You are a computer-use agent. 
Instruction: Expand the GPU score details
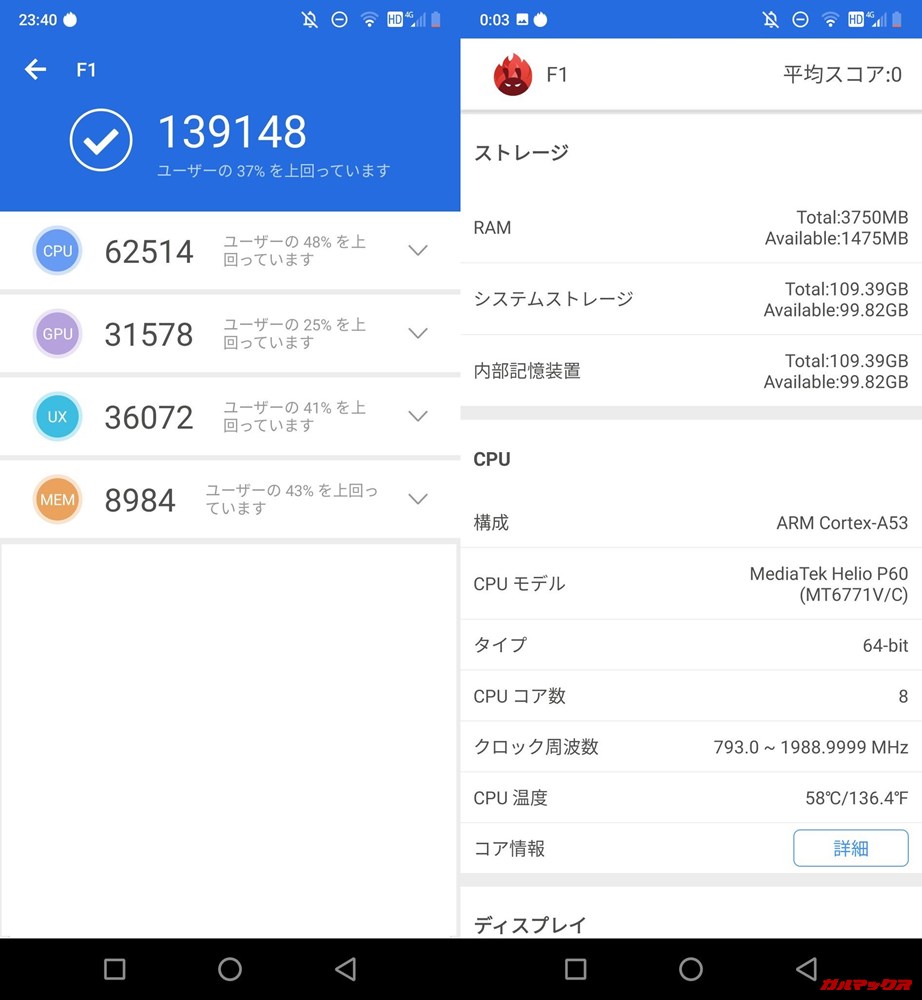tap(417, 334)
